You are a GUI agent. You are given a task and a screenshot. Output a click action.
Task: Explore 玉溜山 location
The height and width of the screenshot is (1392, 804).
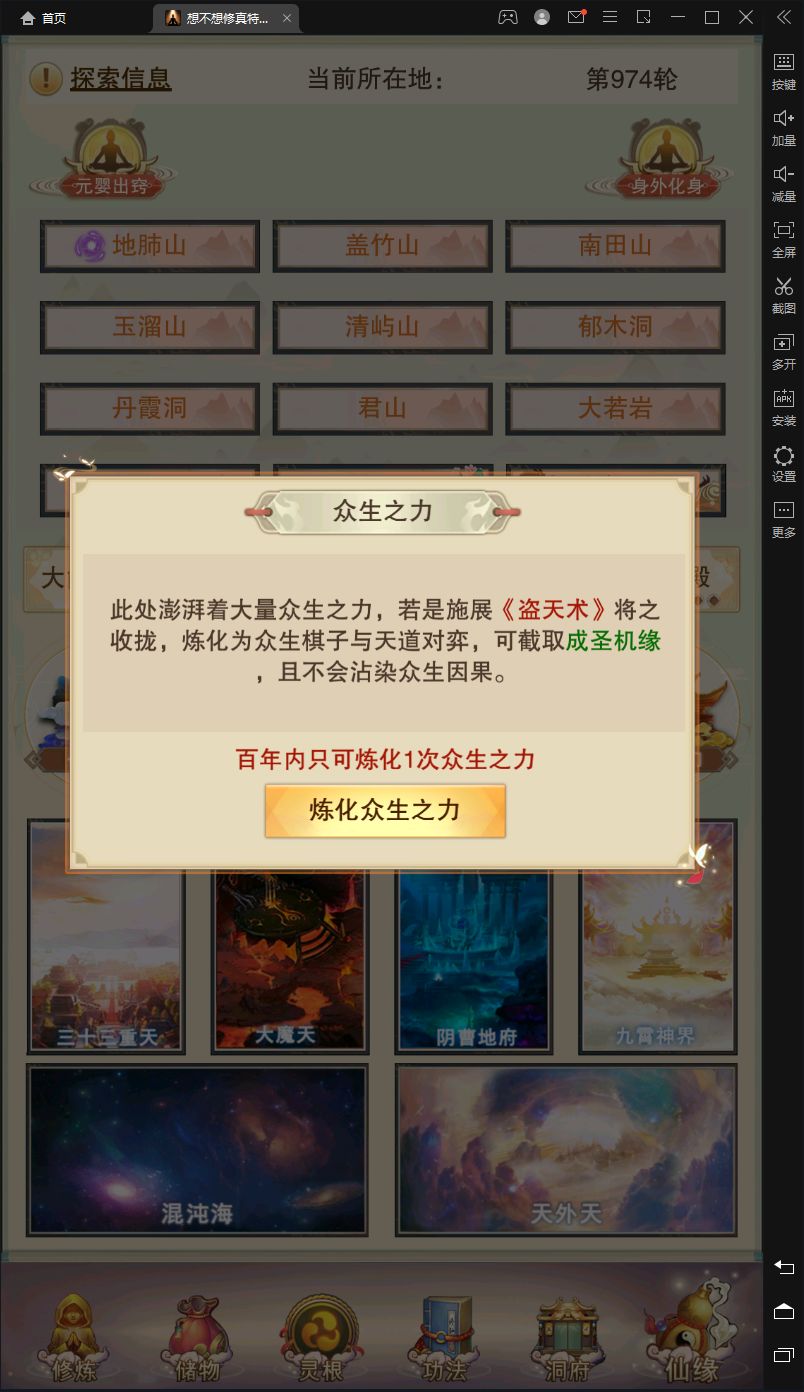tap(150, 327)
